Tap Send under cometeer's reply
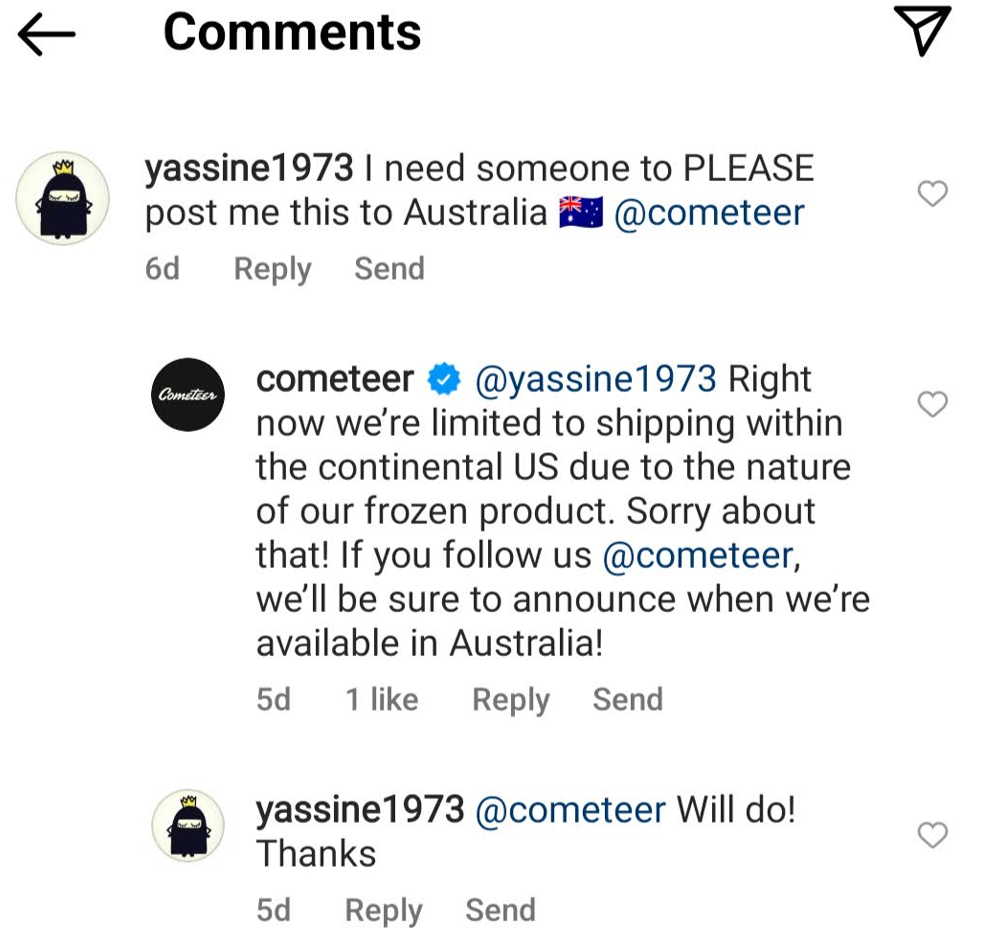This screenshot has height=940, width=986. tap(627, 699)
